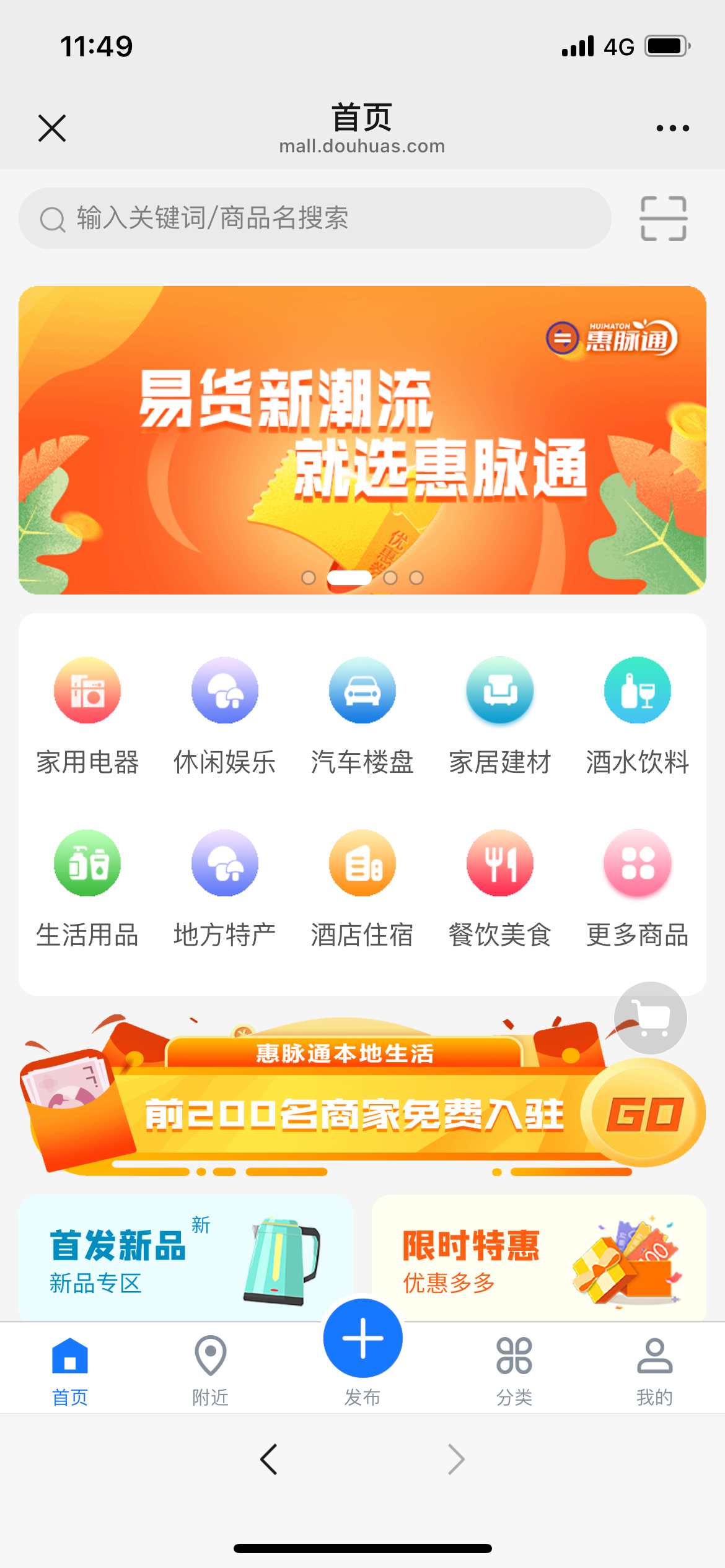725x1568 pixels.
Task: Close the mall.douhuas.com page
Action: (x=52, y=128)
